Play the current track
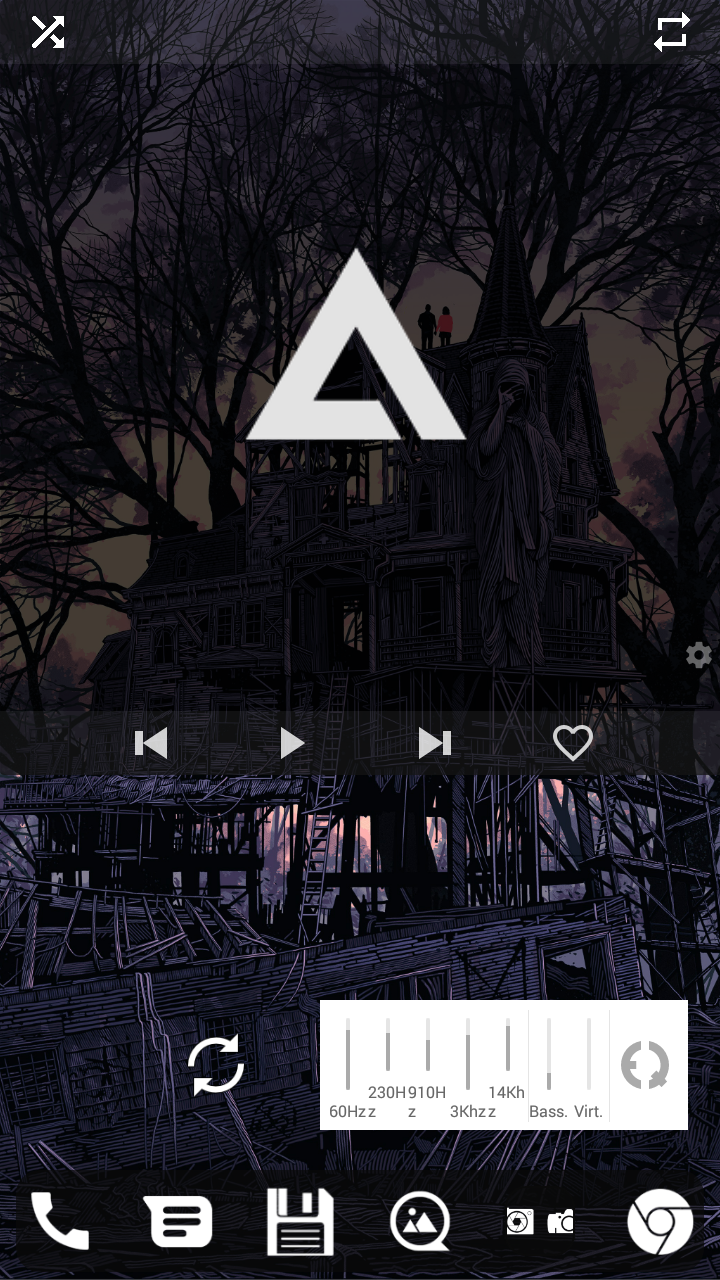The width and height of the screenshot is (720, 1280). pos(292,743)
